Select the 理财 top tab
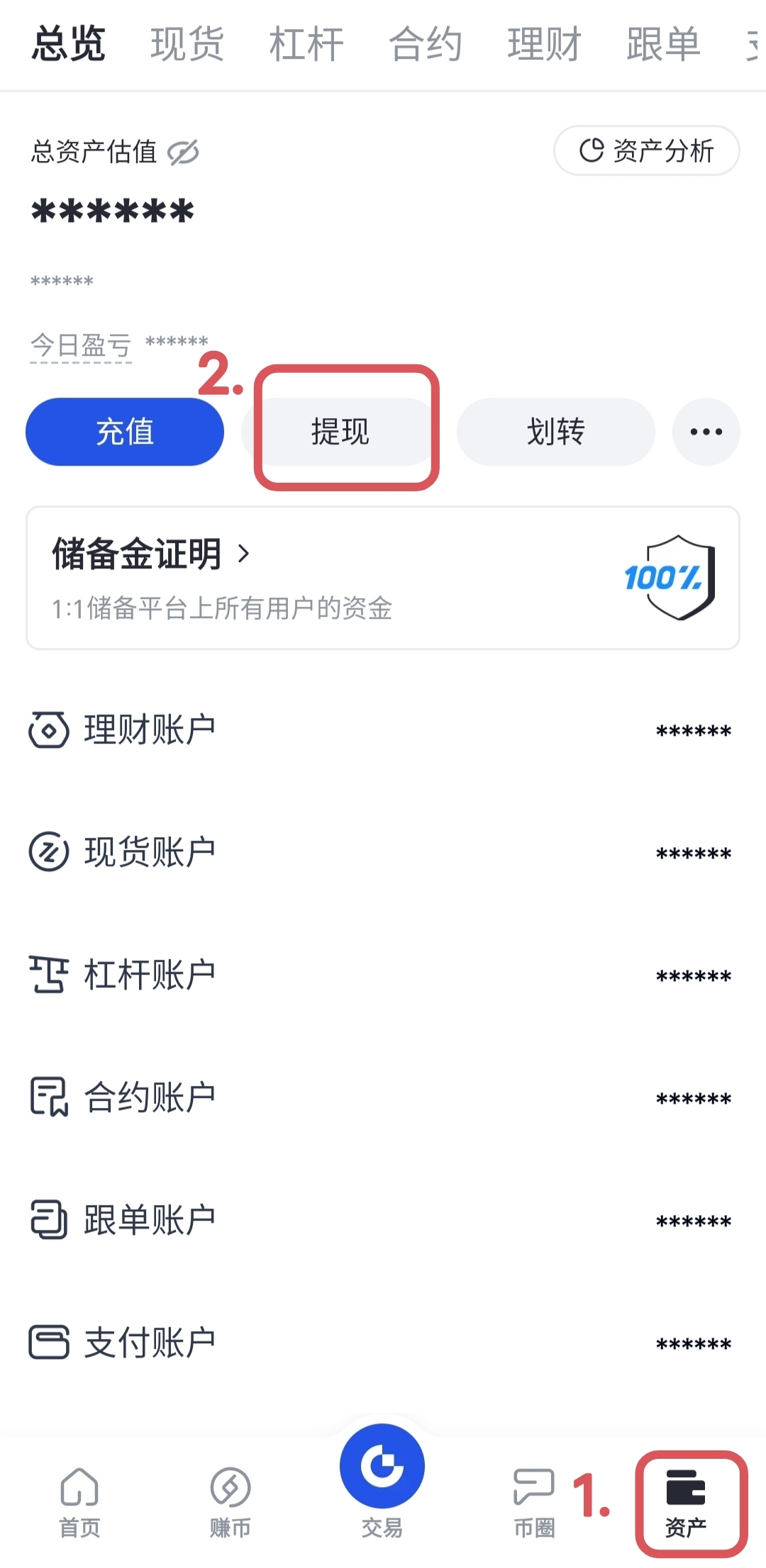The image size is (766, 1568). [x=544, y=44]
